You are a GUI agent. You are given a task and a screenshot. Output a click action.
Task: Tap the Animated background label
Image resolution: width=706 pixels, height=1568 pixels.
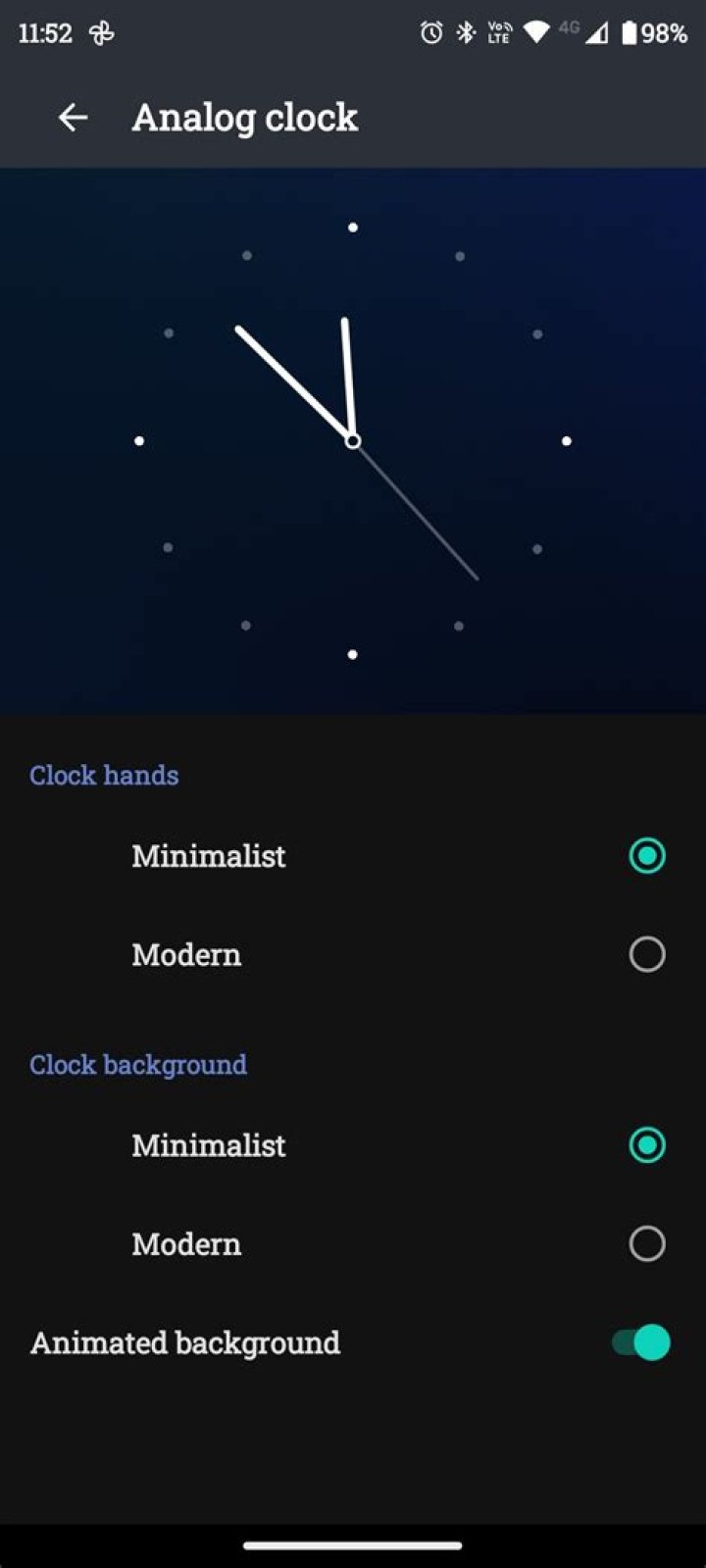coord(185,1342)
